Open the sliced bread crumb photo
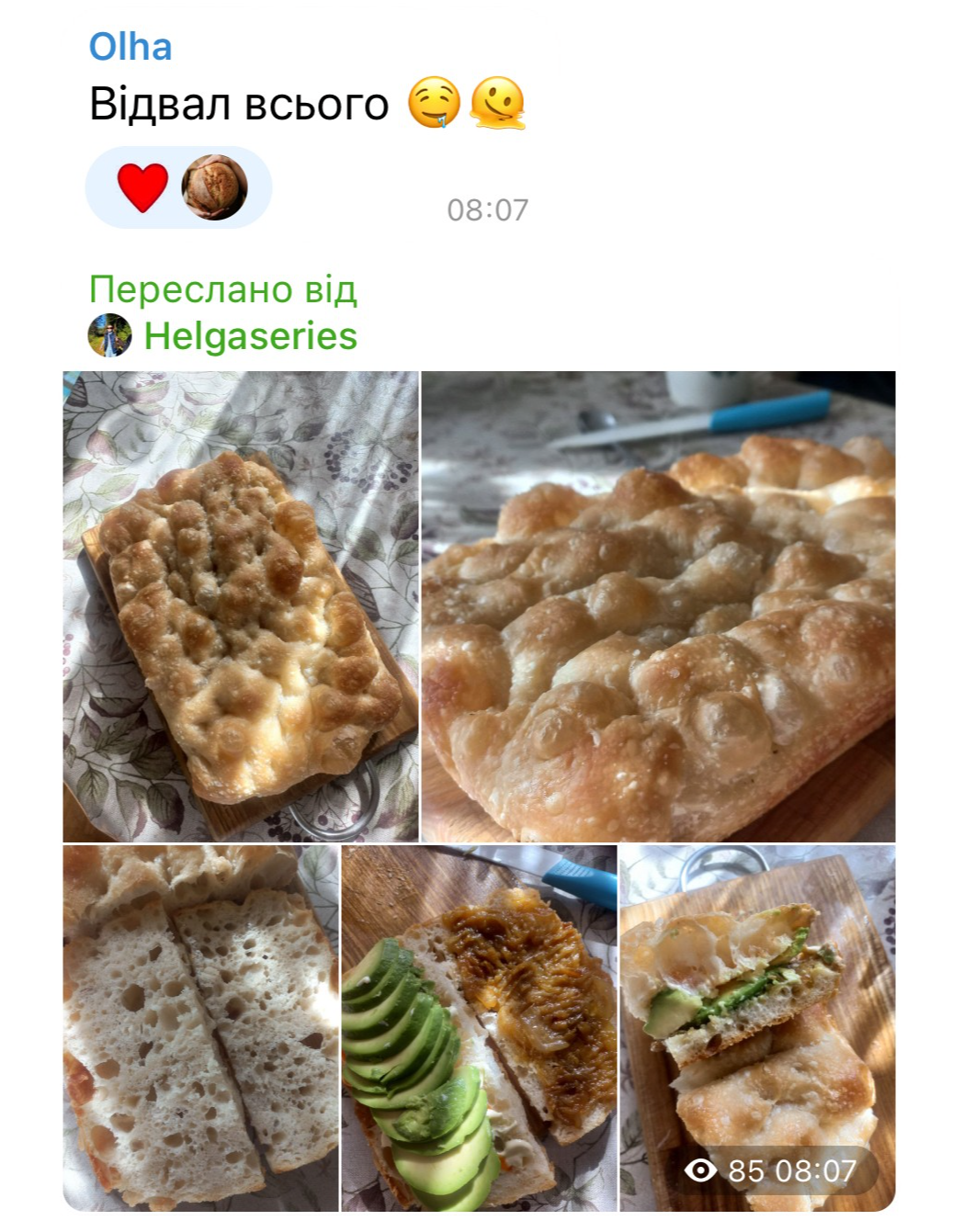 tap(200, 1027)
